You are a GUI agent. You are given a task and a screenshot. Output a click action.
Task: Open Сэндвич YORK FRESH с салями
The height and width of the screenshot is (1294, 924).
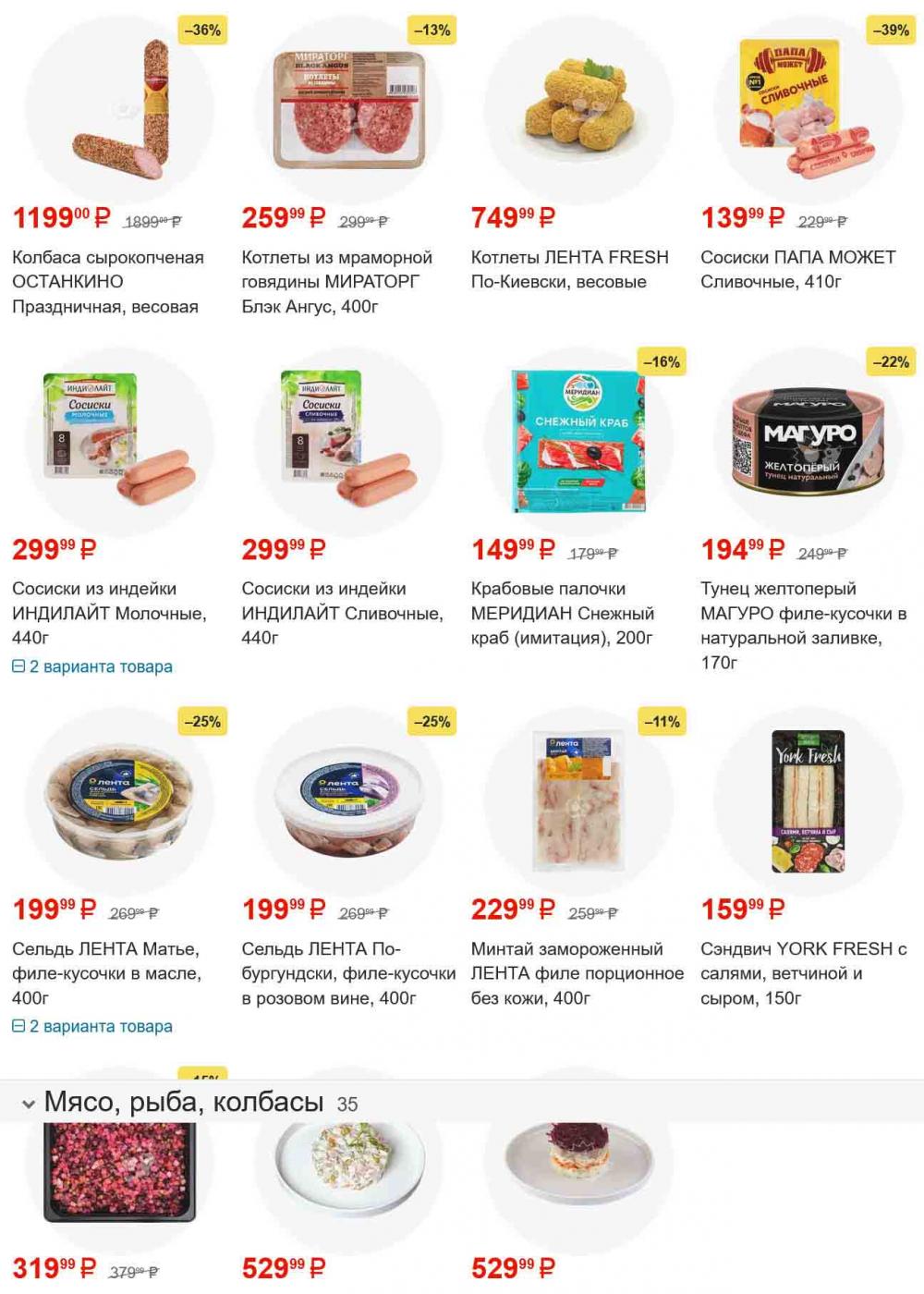pos(802,972)
